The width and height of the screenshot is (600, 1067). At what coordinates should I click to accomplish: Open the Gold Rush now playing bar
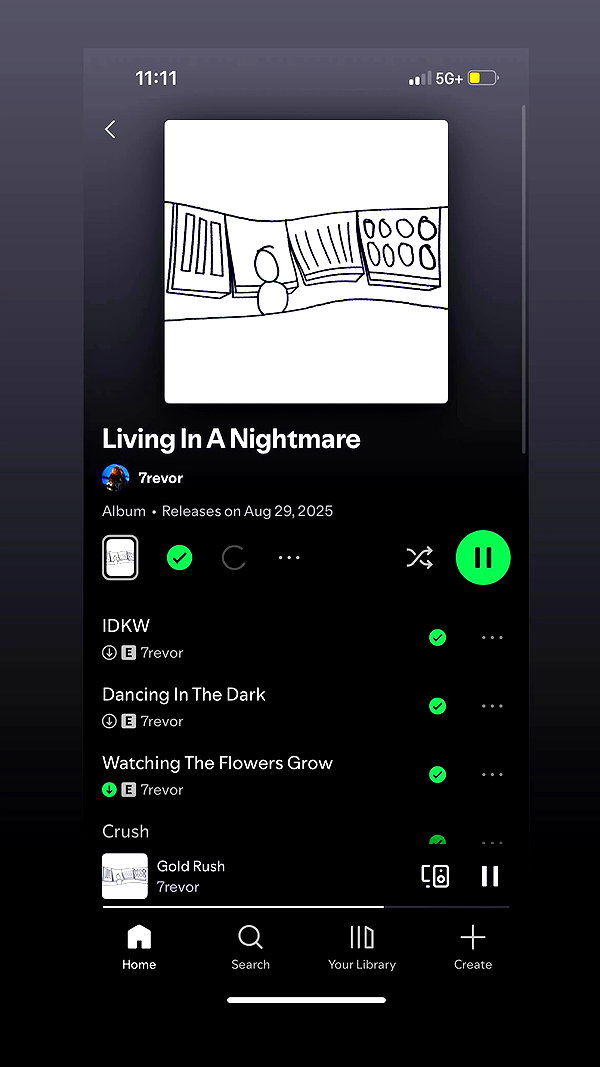[x=259, y=876]
